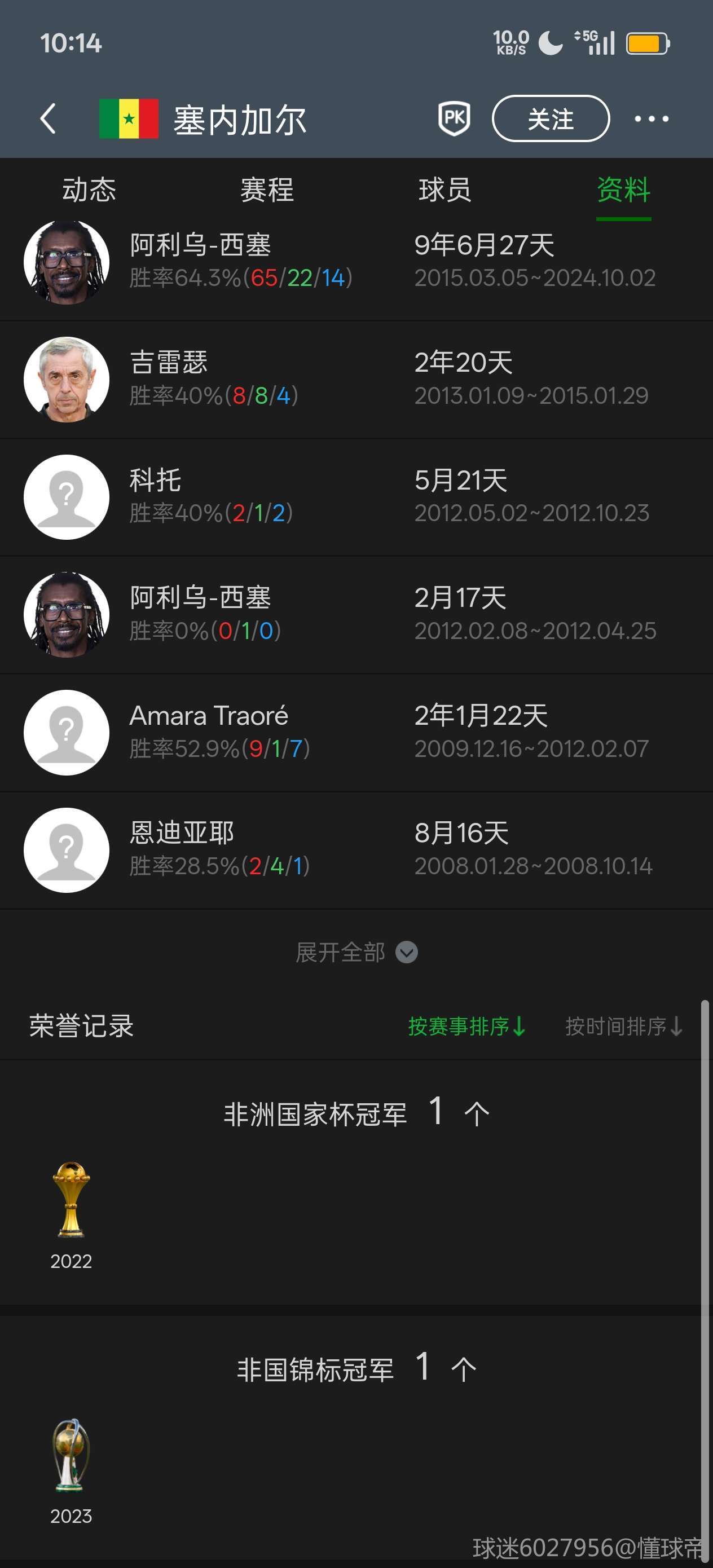713x1568 pixels.
Task: Sort honors with 按时间排序
Action: click(x=623, y=1027)
